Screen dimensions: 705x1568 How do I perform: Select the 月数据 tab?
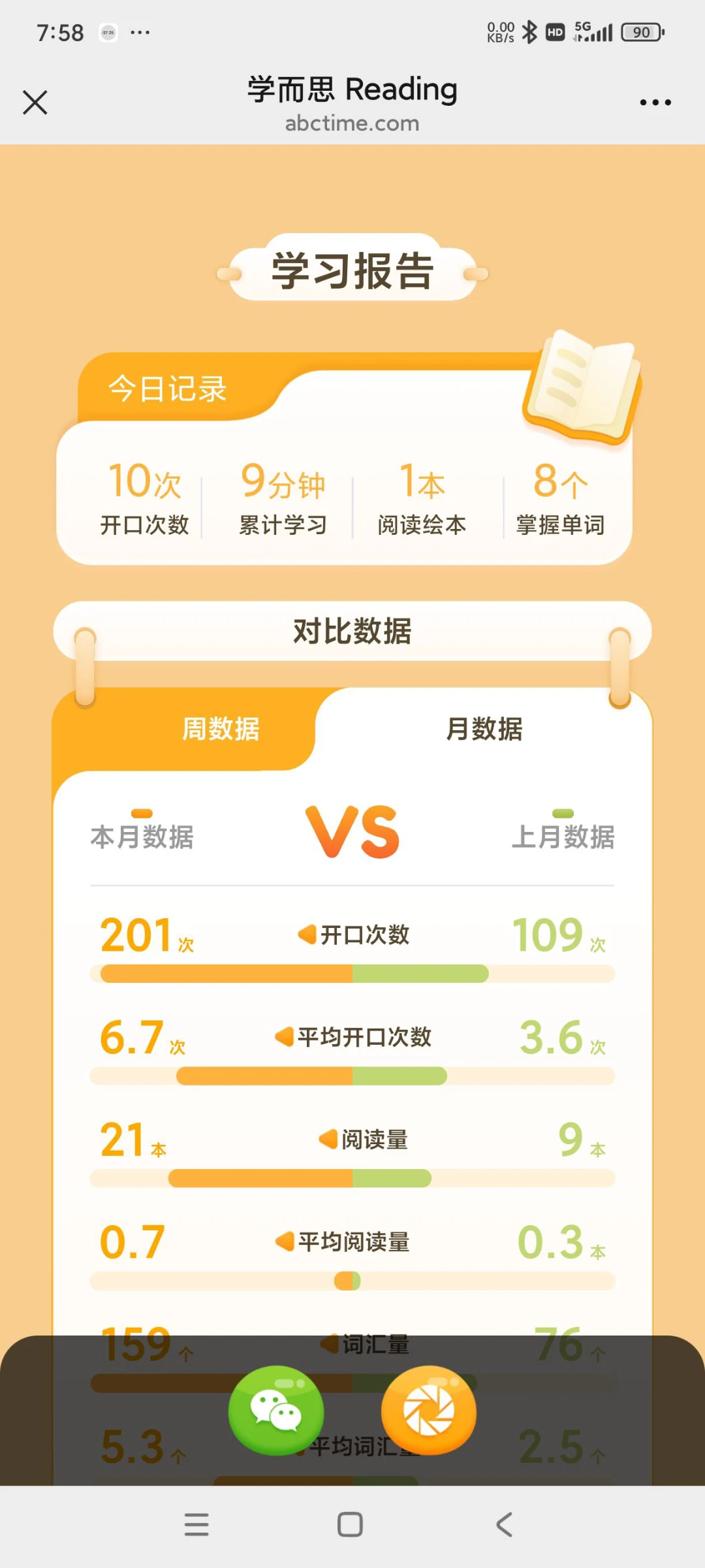click(x=484, y=729)
